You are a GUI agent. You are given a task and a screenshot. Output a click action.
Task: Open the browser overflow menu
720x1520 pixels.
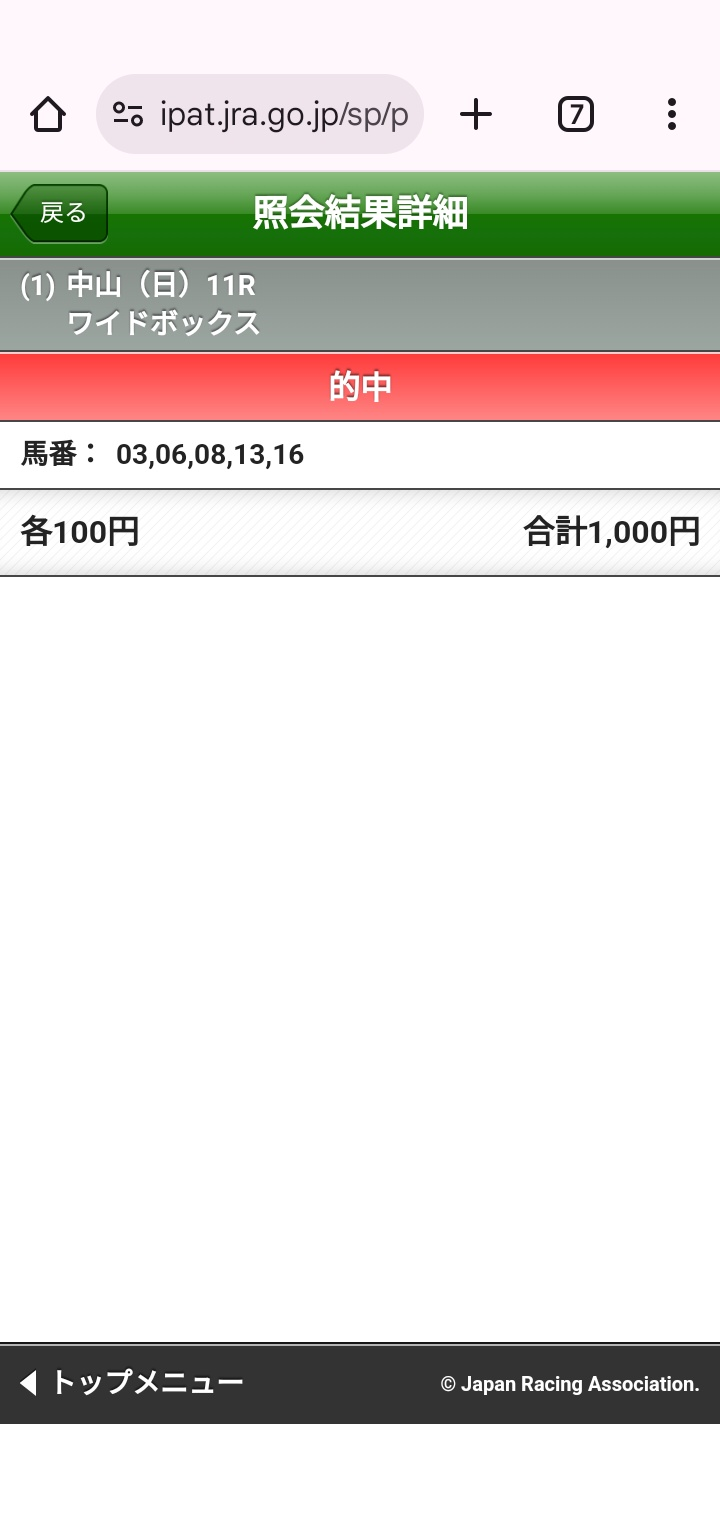click(672, 115)
